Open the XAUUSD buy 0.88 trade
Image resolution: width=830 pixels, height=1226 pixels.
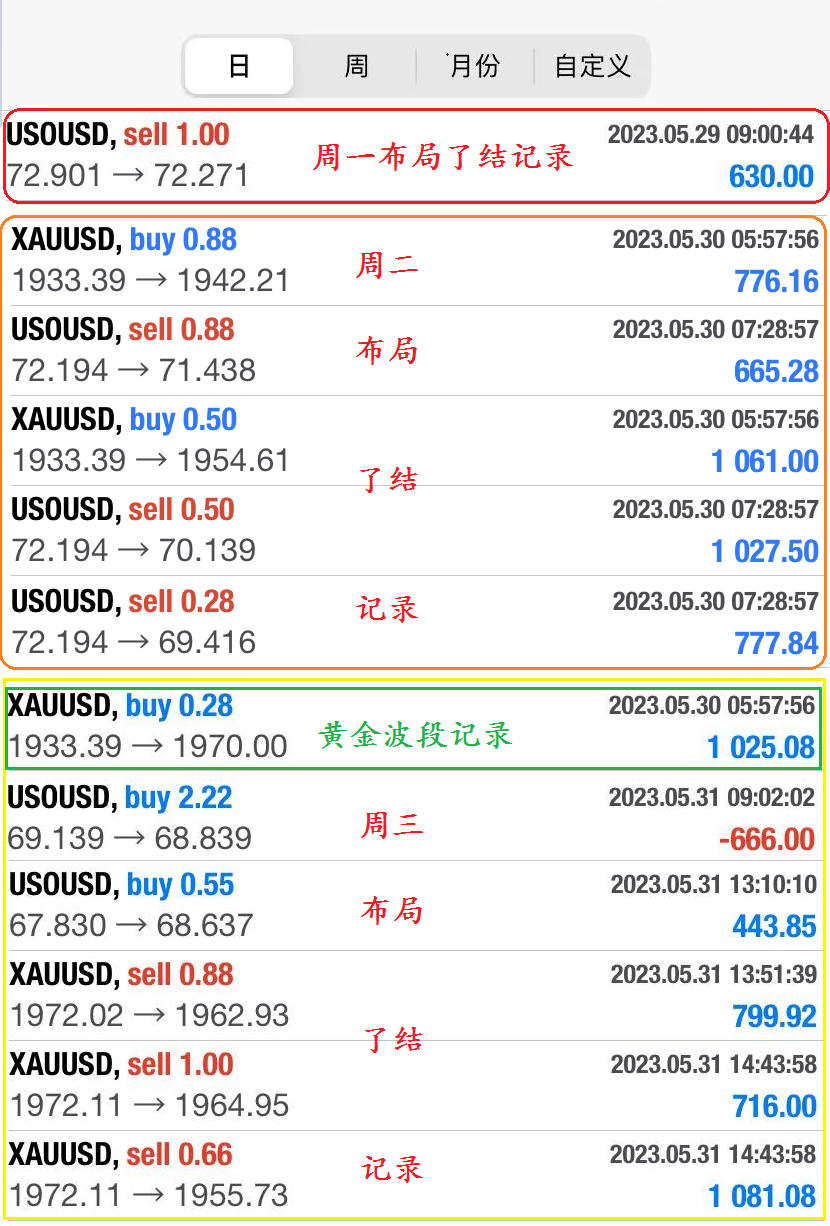[415, 261]
